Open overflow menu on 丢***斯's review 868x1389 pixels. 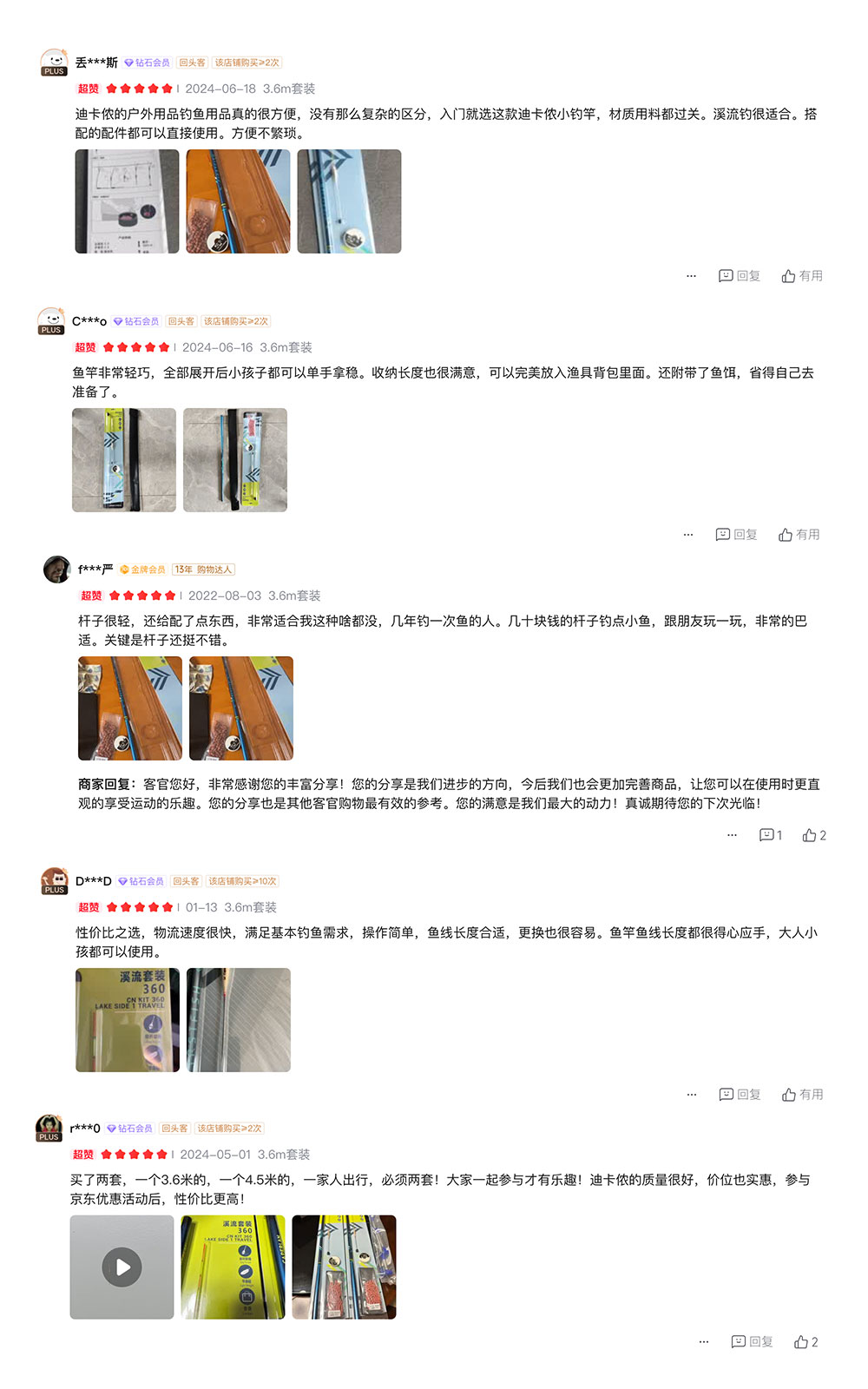click(x=691, y=276)
